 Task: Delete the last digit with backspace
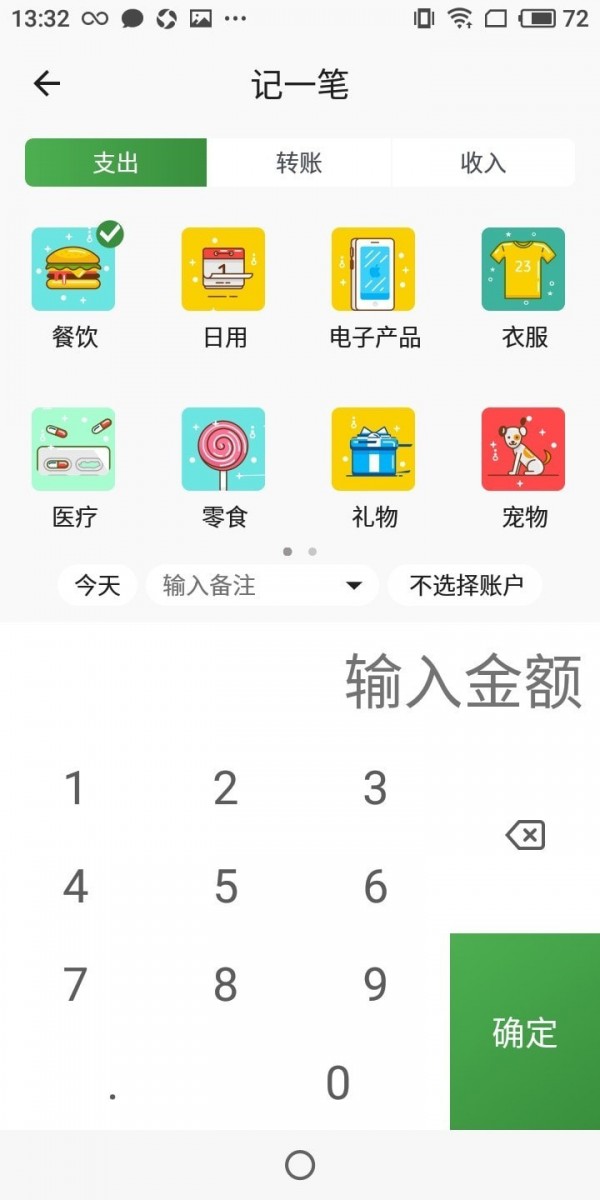point(525,835)
